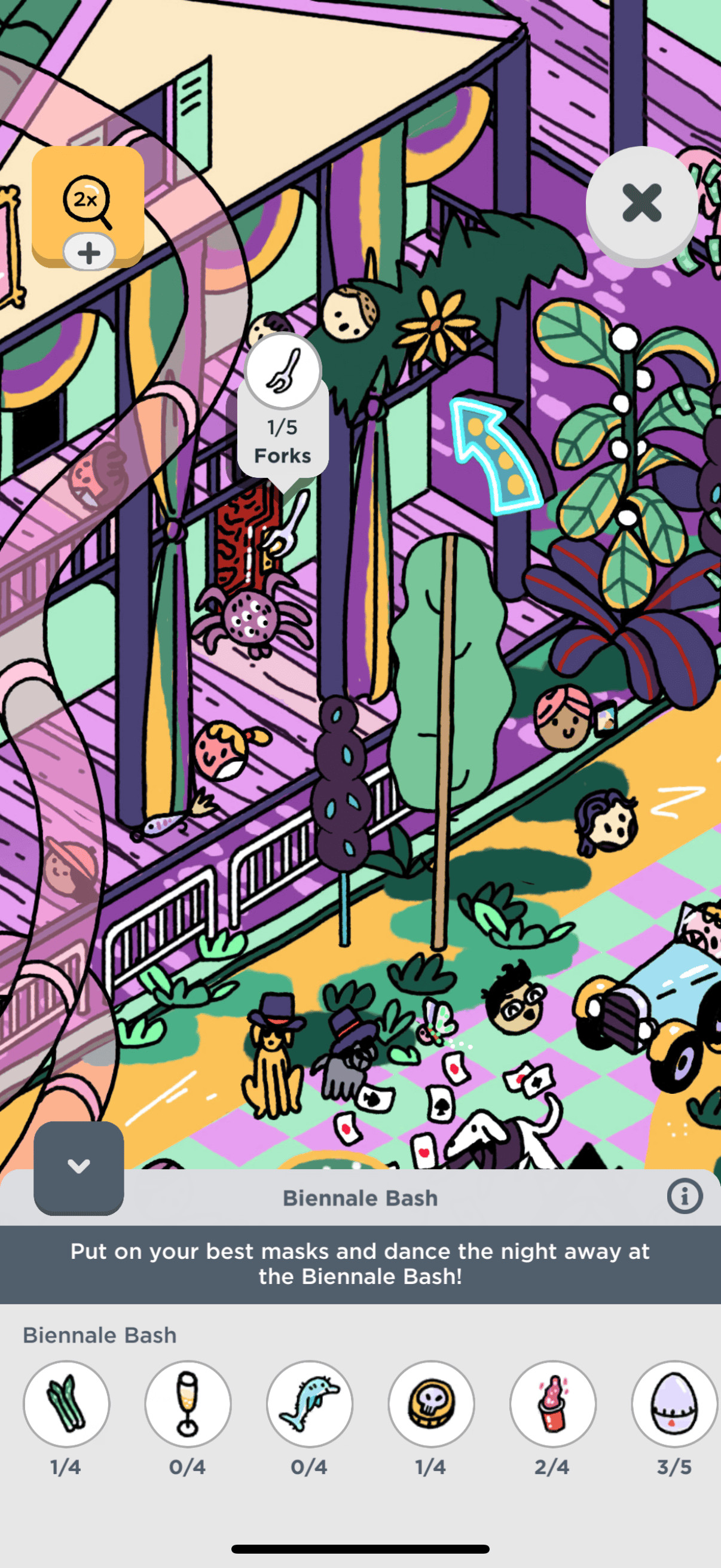Collapse the item panel with the down chevron
The height and width of the screenshot is (1568, 721).
pos(78,1166)
